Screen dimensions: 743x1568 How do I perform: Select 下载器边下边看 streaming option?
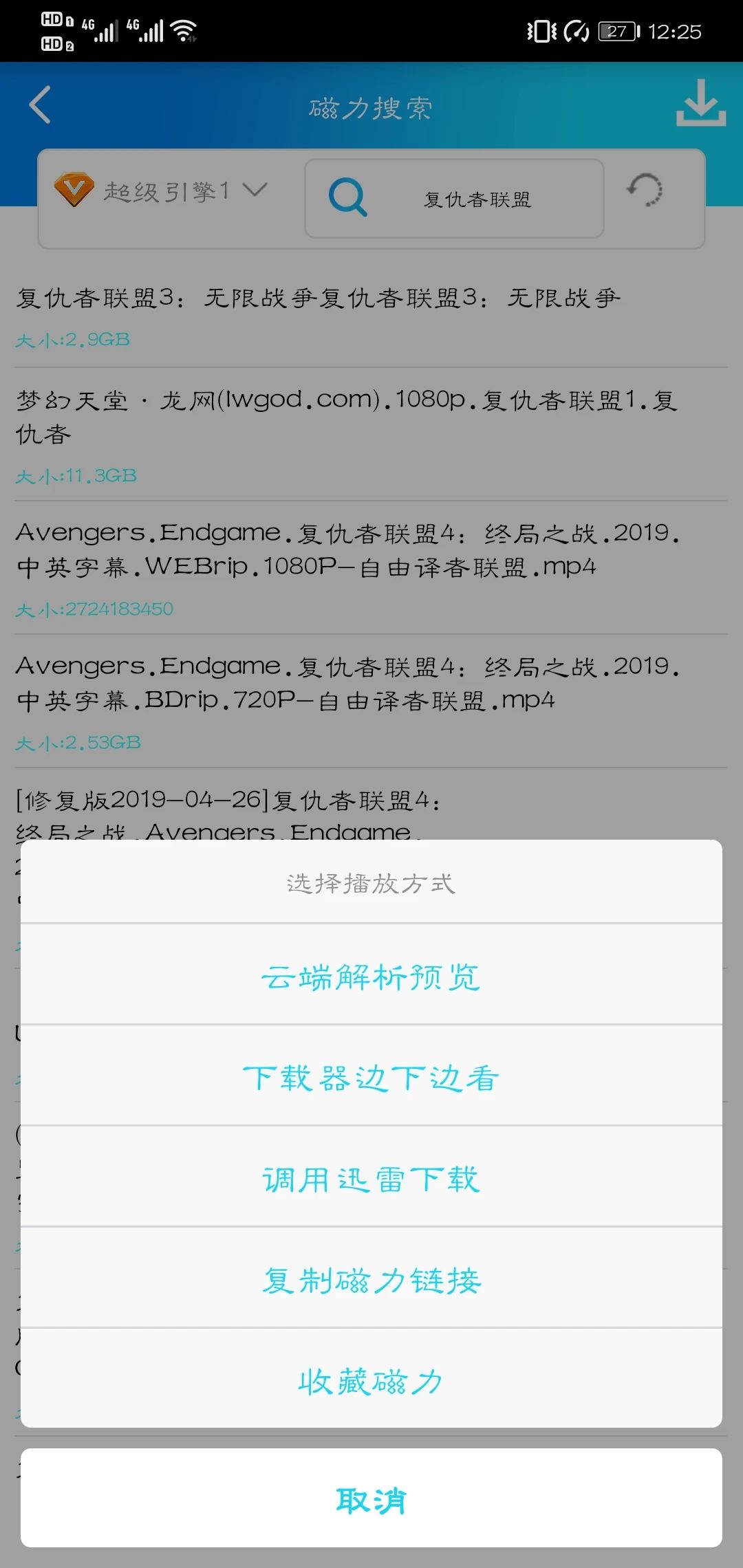click(371, 1076)
